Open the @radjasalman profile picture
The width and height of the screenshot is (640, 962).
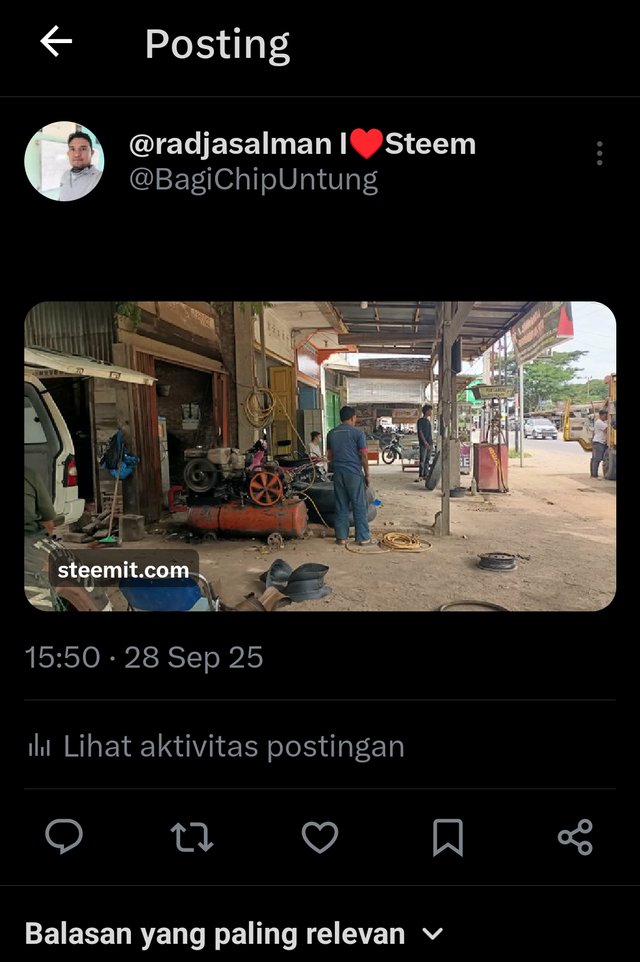tap(64, 162)
